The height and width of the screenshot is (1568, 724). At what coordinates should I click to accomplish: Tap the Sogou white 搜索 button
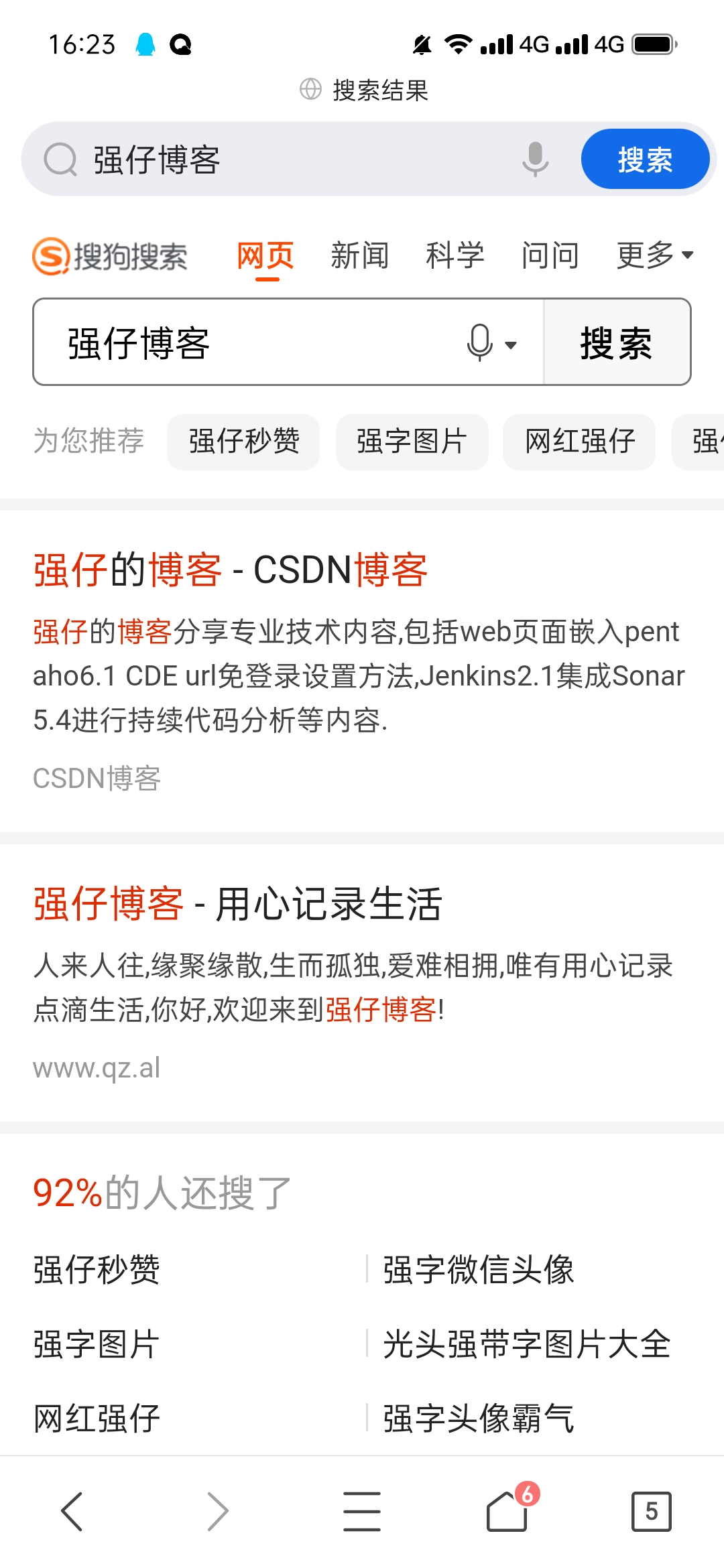pyautogui.click(x=616, y=342)
